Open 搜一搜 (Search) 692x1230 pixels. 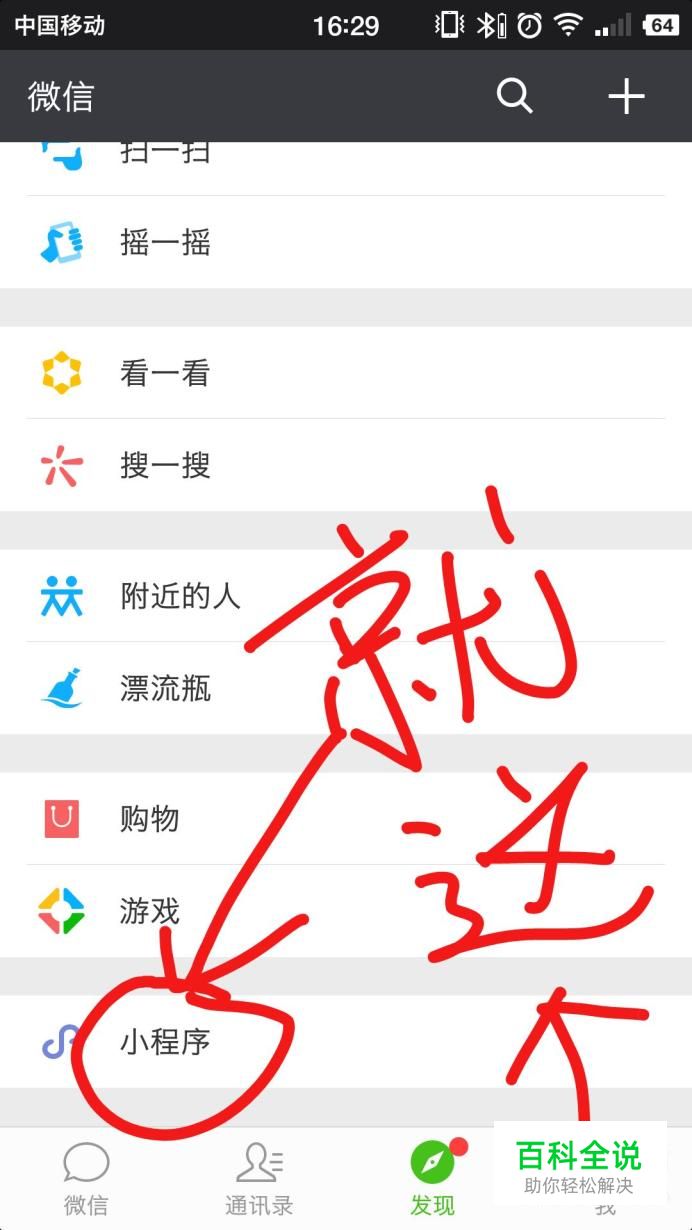point(165,466)
